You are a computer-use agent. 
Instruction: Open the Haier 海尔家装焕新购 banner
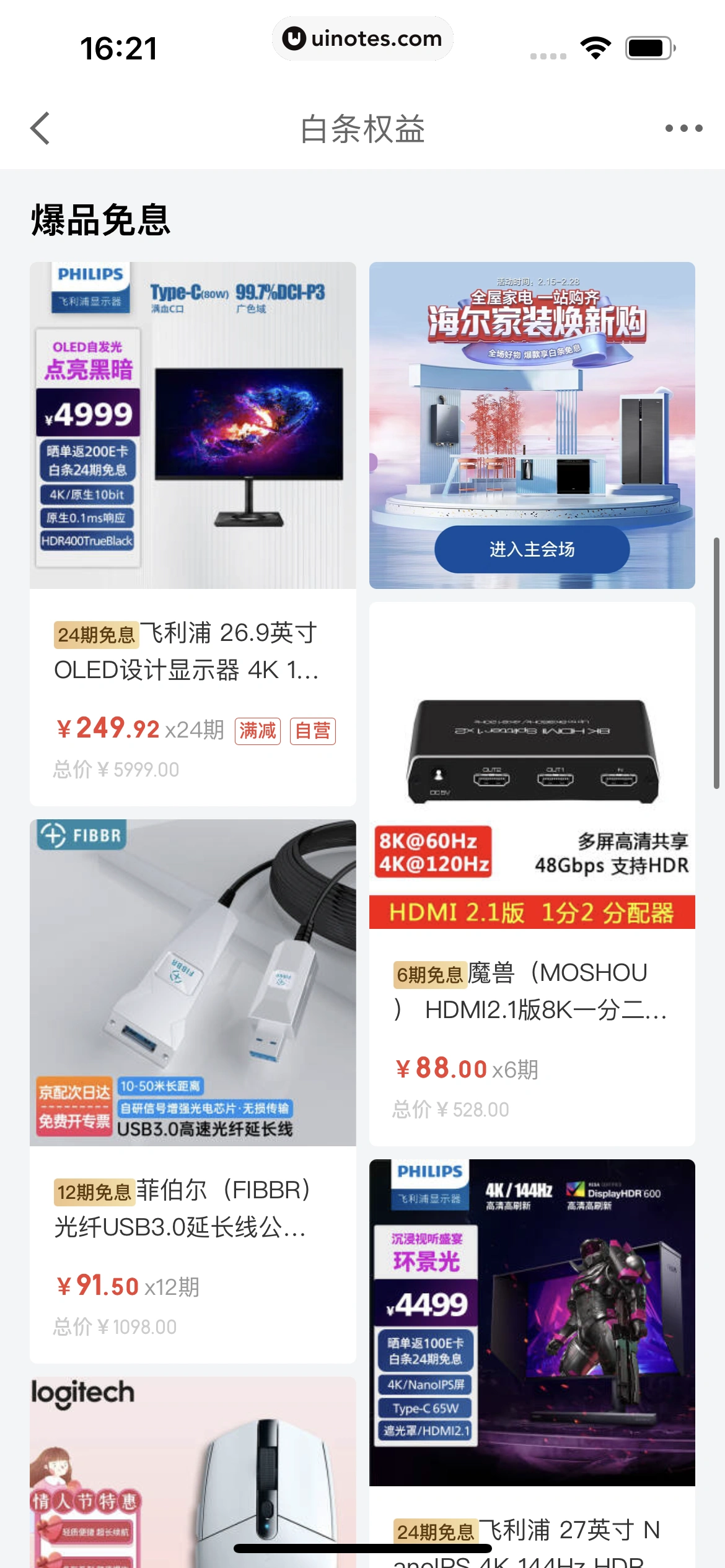tap(532, 425)
